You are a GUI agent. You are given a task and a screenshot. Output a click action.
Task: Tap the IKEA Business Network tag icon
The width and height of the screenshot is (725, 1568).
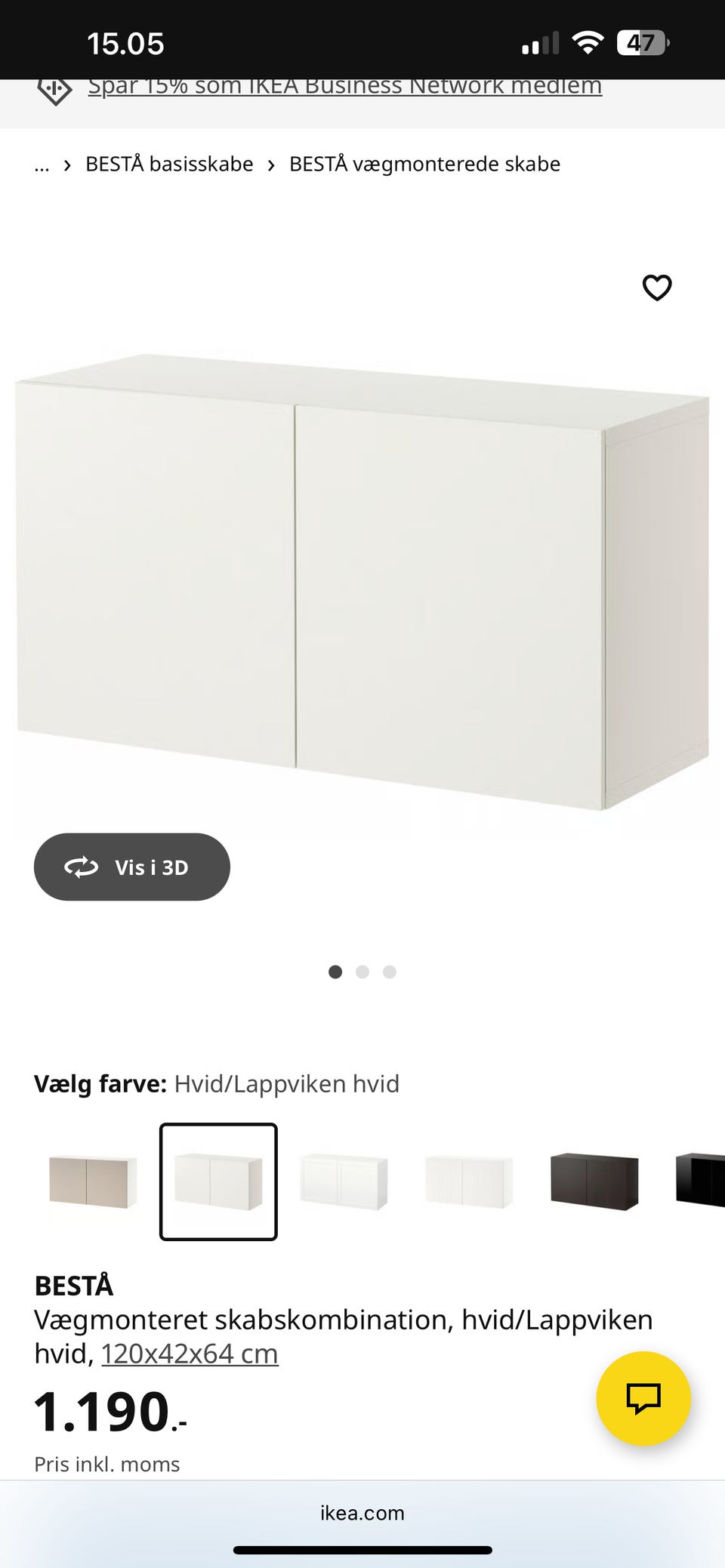54,91
